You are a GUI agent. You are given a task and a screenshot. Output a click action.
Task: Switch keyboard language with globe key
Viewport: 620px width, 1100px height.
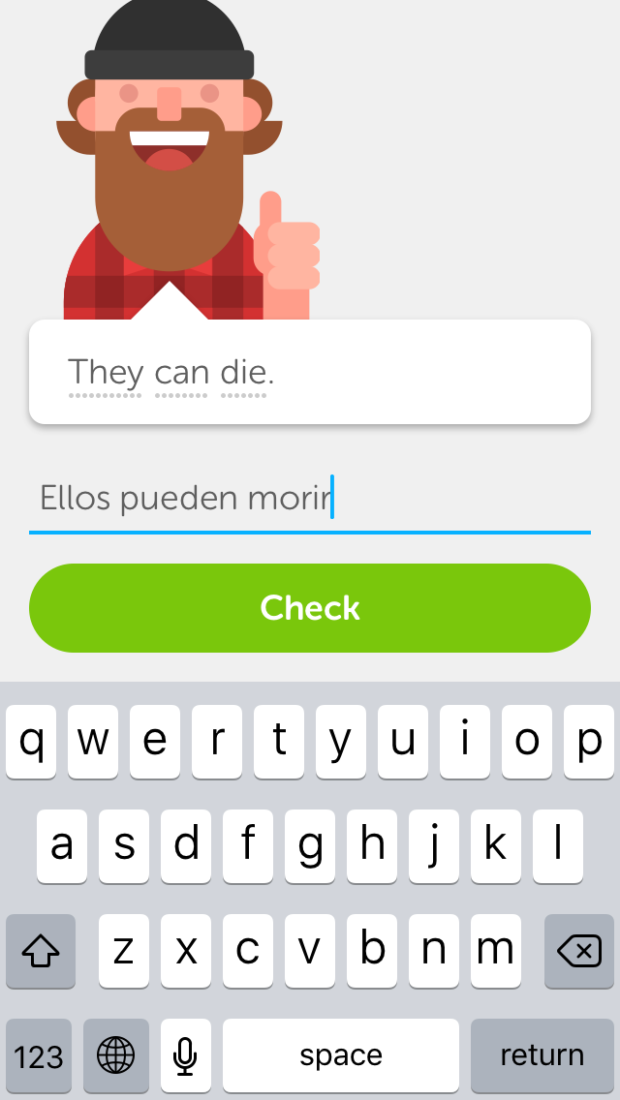116,1055
